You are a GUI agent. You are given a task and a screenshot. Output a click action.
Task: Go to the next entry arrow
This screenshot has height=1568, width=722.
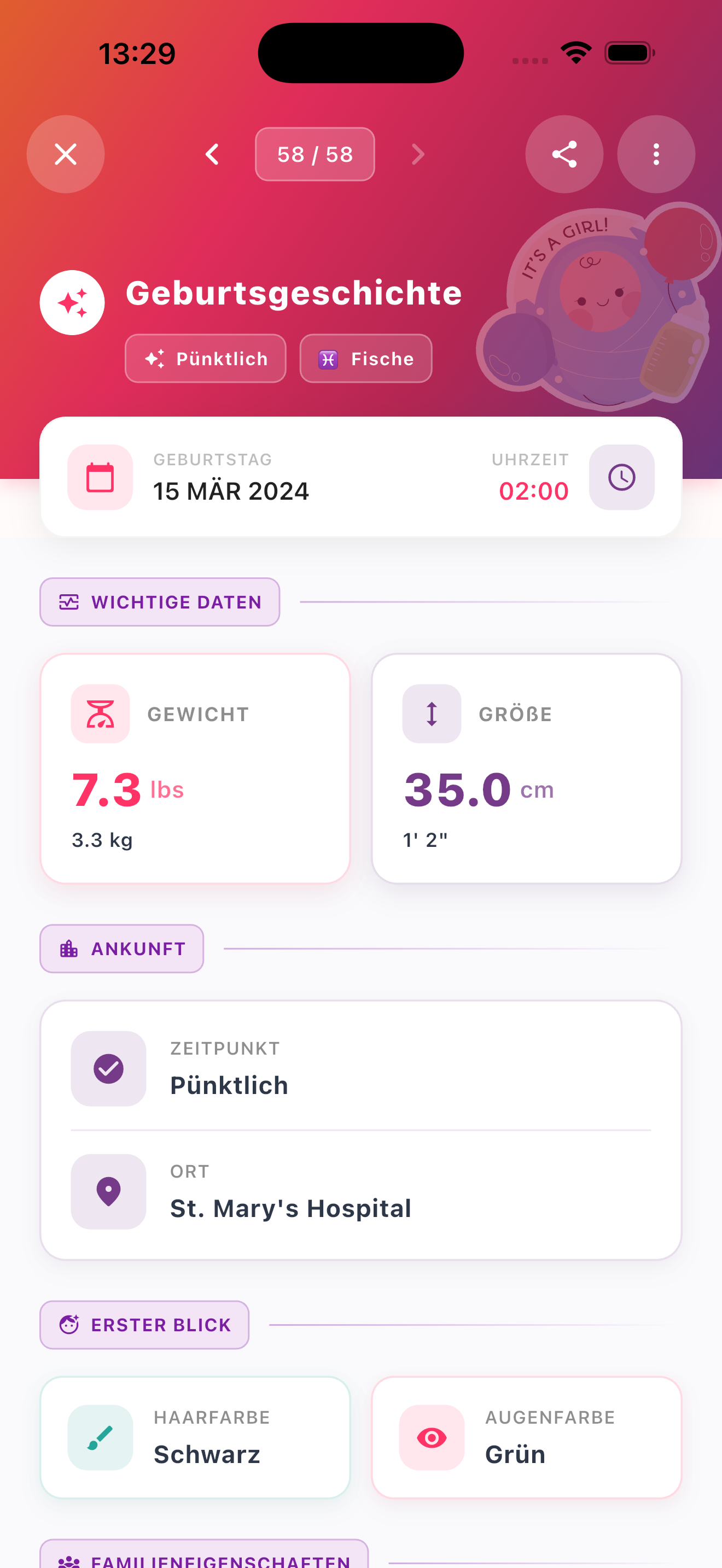(x=418, y=154)
